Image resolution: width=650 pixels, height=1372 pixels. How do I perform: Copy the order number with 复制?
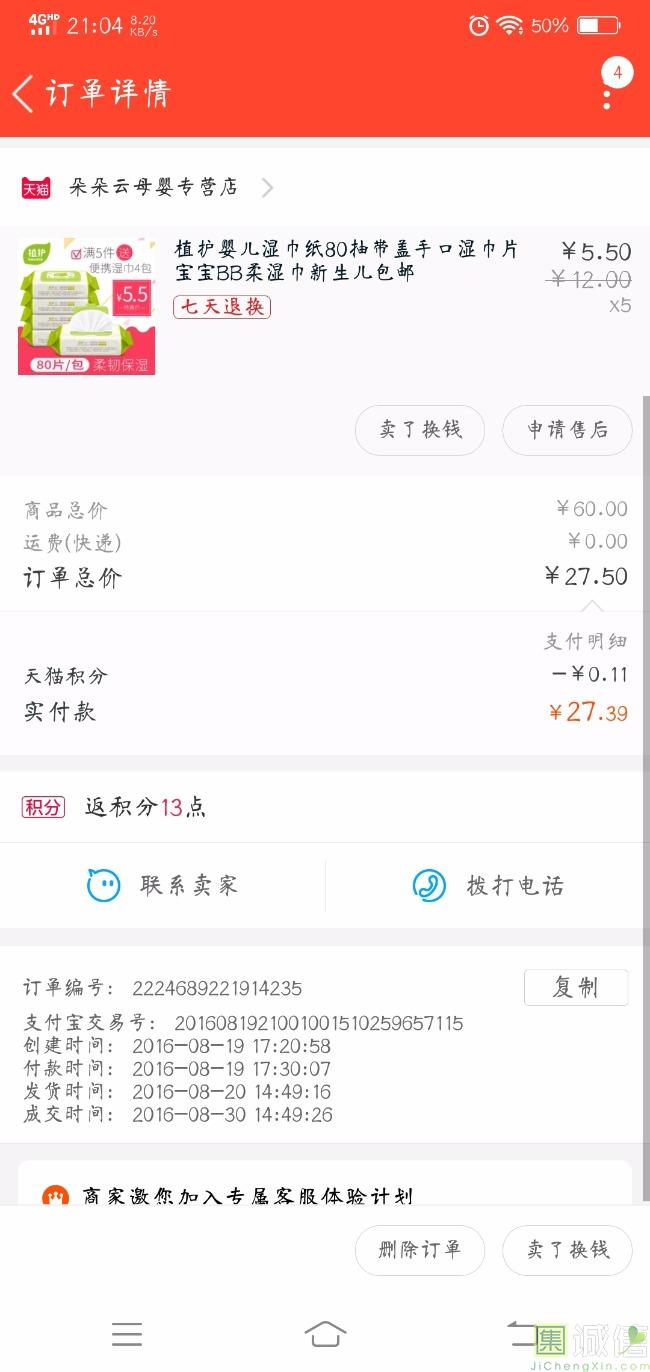point(575,988)
